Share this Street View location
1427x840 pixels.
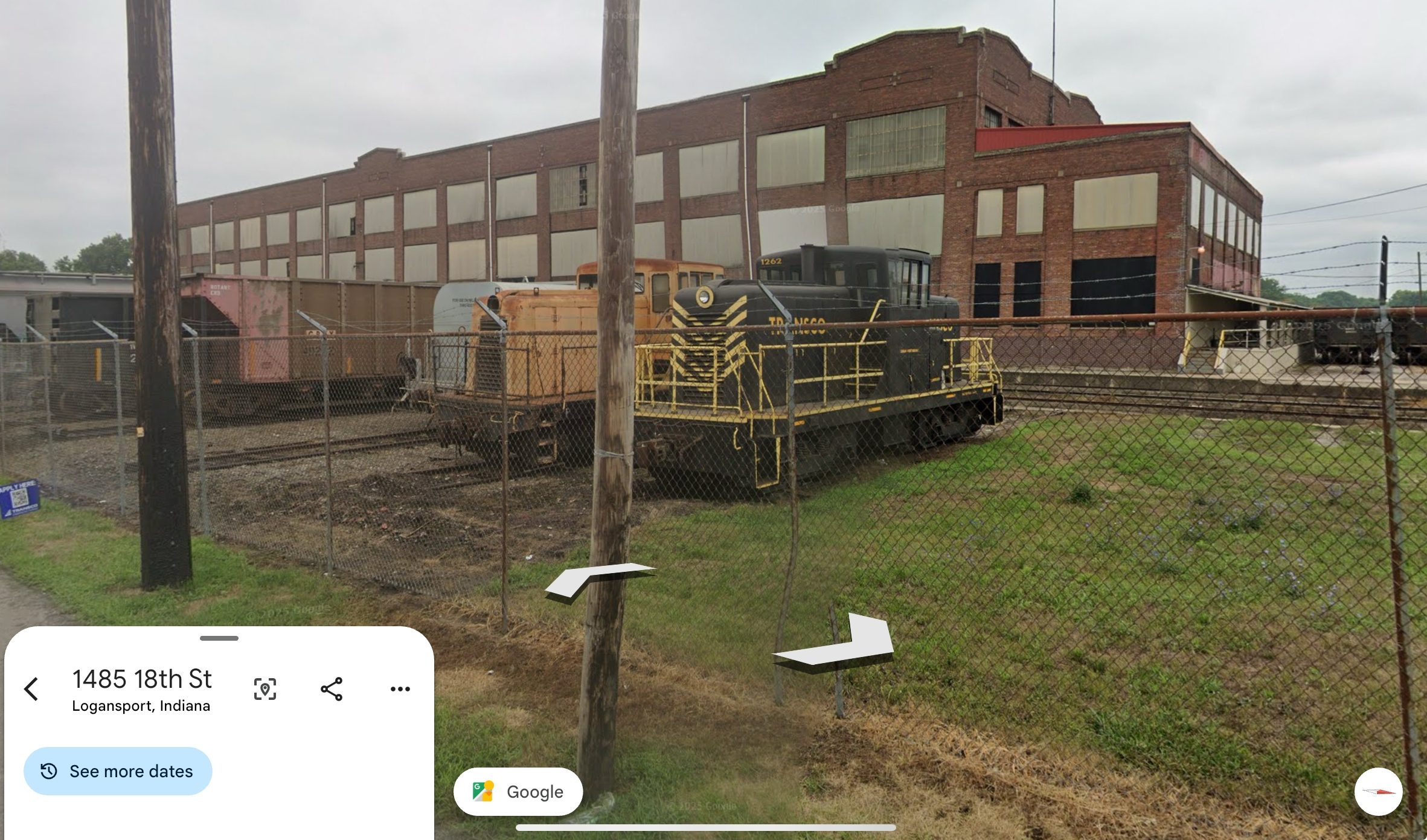click(332, 689)
